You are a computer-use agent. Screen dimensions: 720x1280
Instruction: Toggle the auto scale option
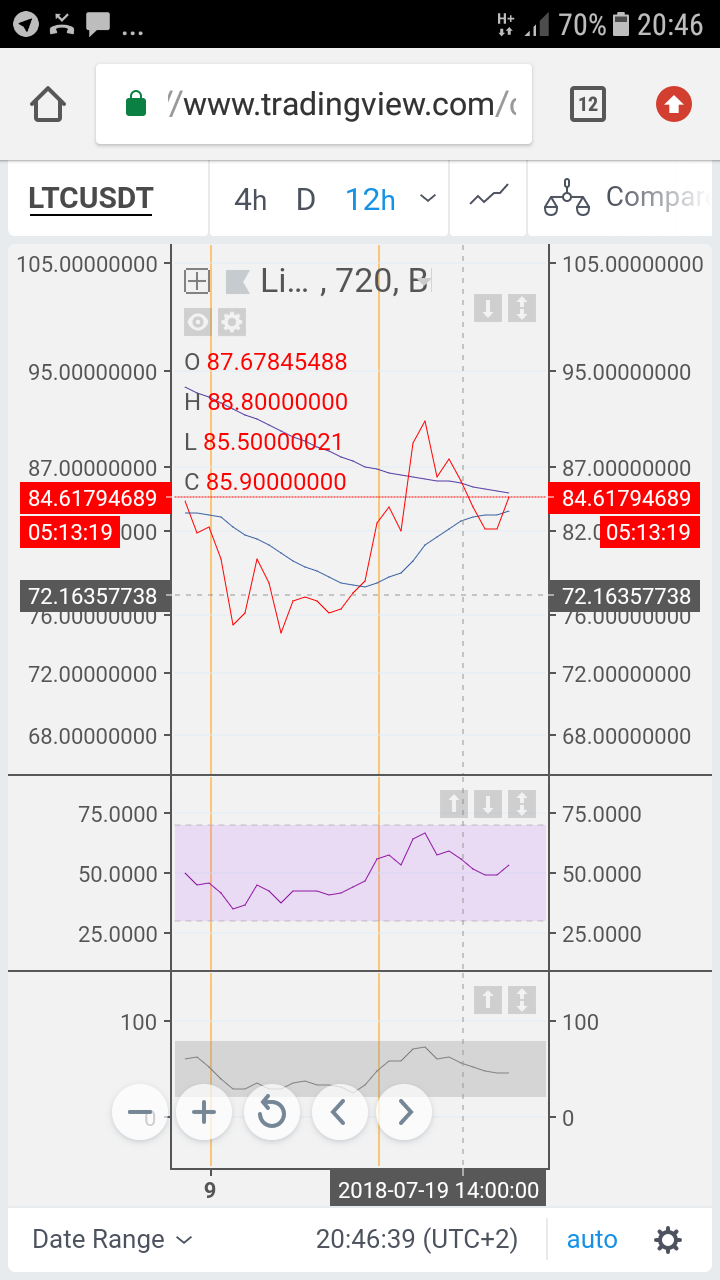click(592, 1240)
